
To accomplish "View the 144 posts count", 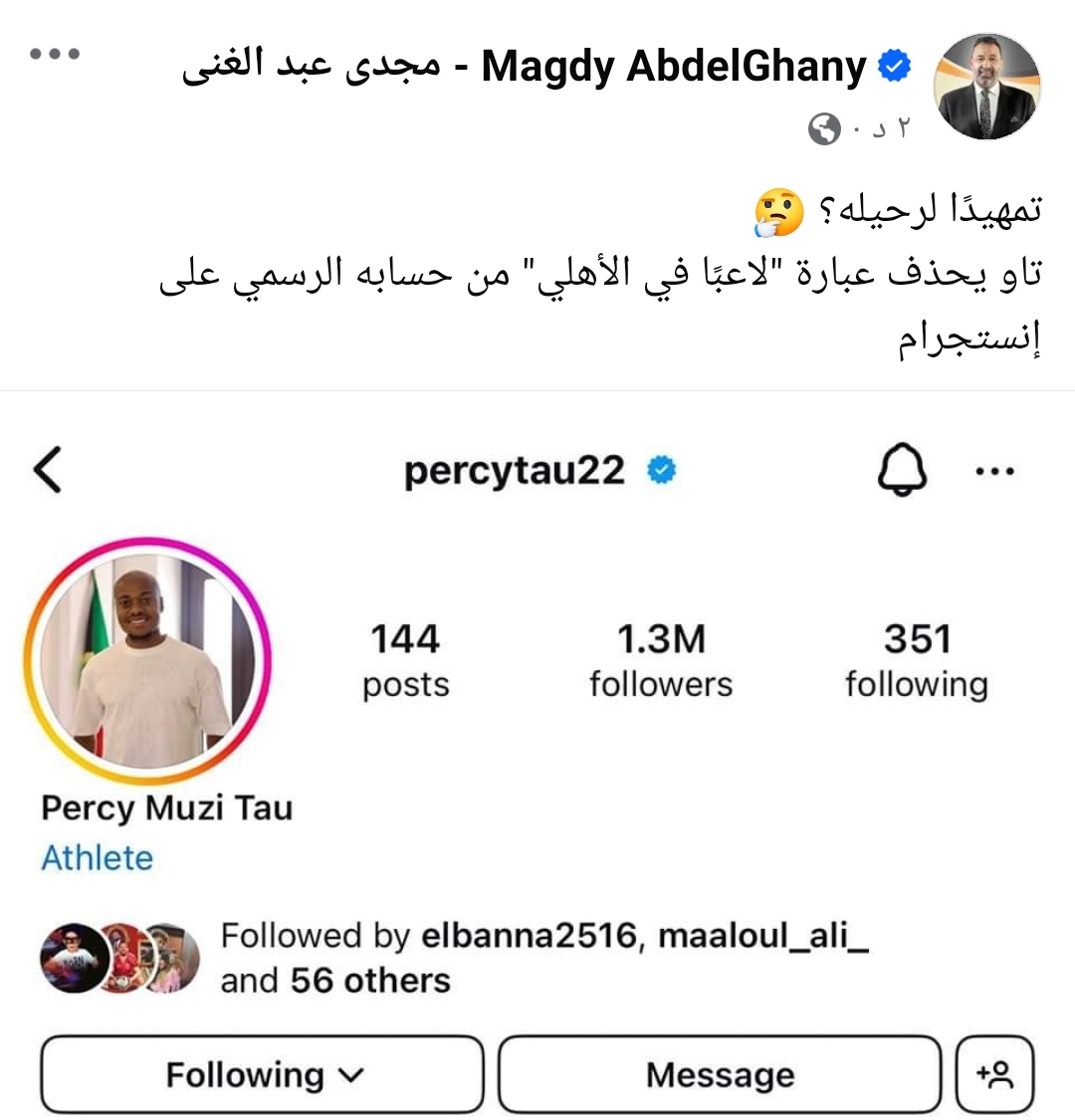I will point(404,657).
